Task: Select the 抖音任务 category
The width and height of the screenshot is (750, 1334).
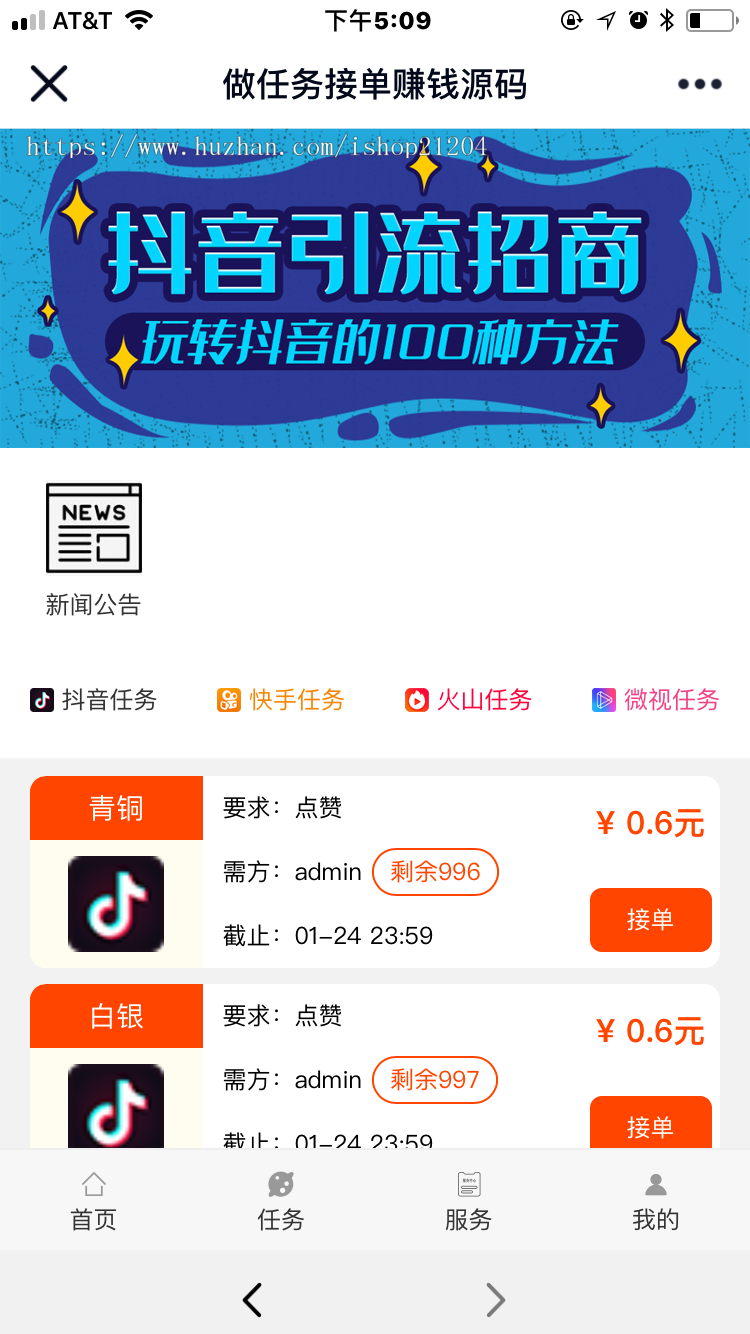Action: click(x=94, y=700)
